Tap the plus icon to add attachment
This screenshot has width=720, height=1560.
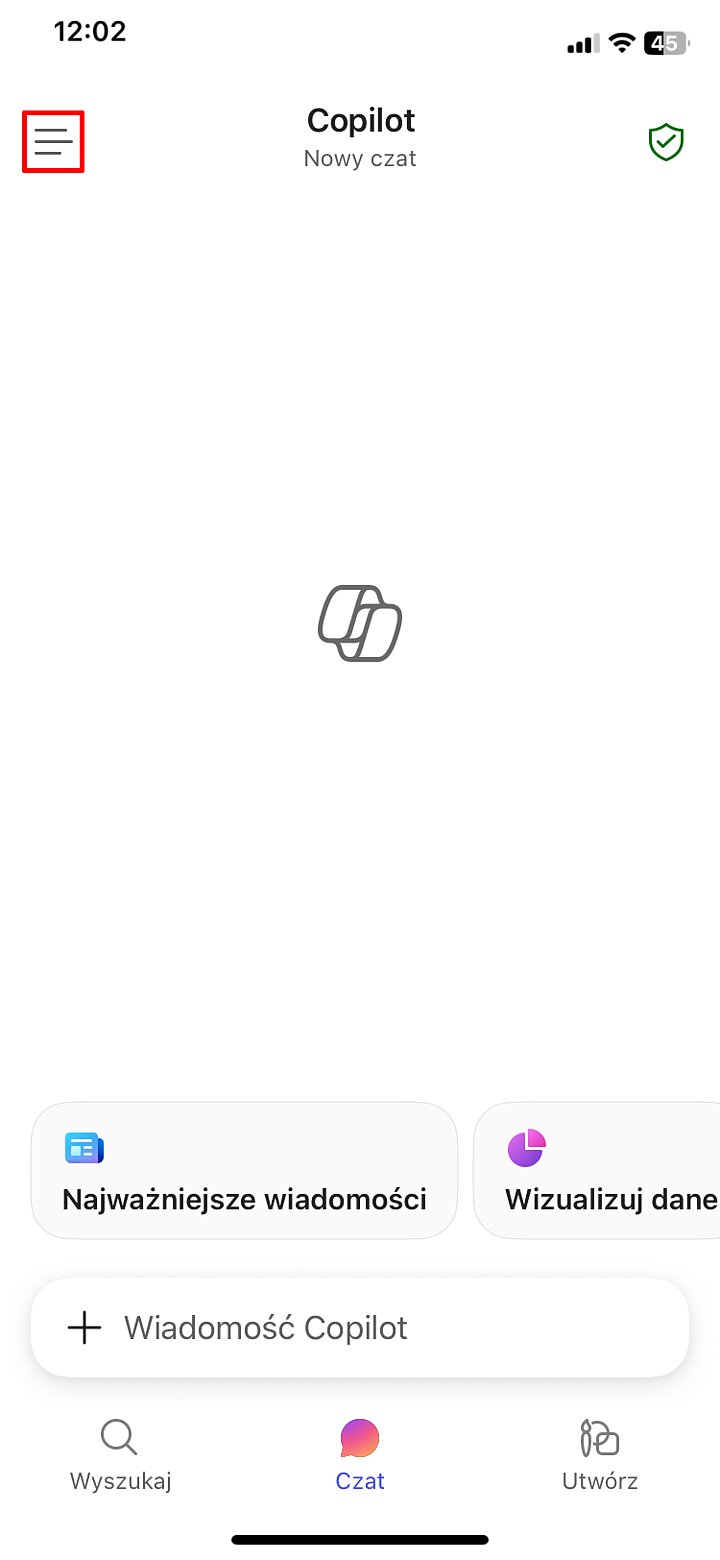click(84, 1328)
